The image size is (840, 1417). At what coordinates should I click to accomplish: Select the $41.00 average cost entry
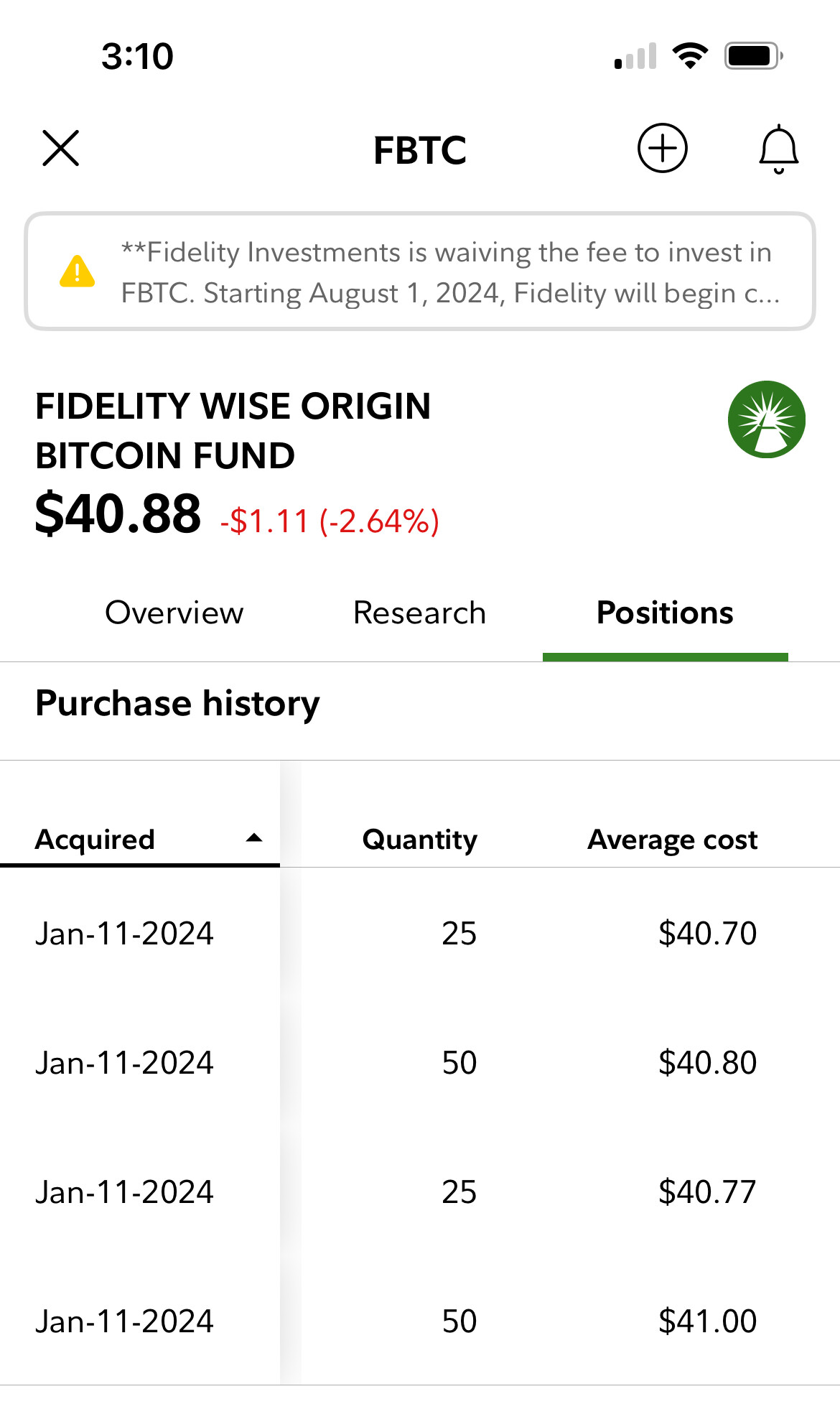coord(707,1320)
